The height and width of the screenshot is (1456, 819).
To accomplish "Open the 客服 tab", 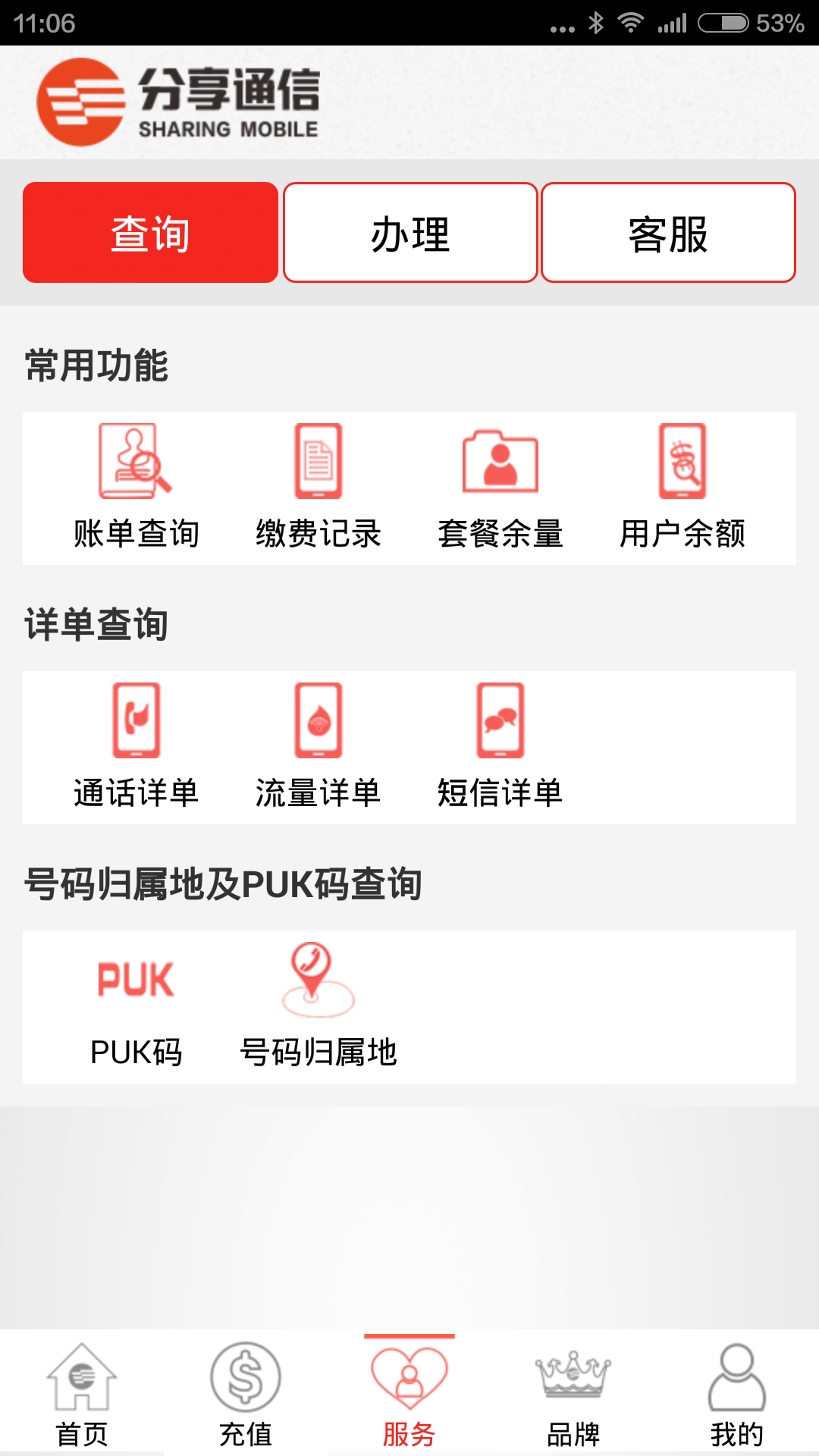I will click(668, 233).
